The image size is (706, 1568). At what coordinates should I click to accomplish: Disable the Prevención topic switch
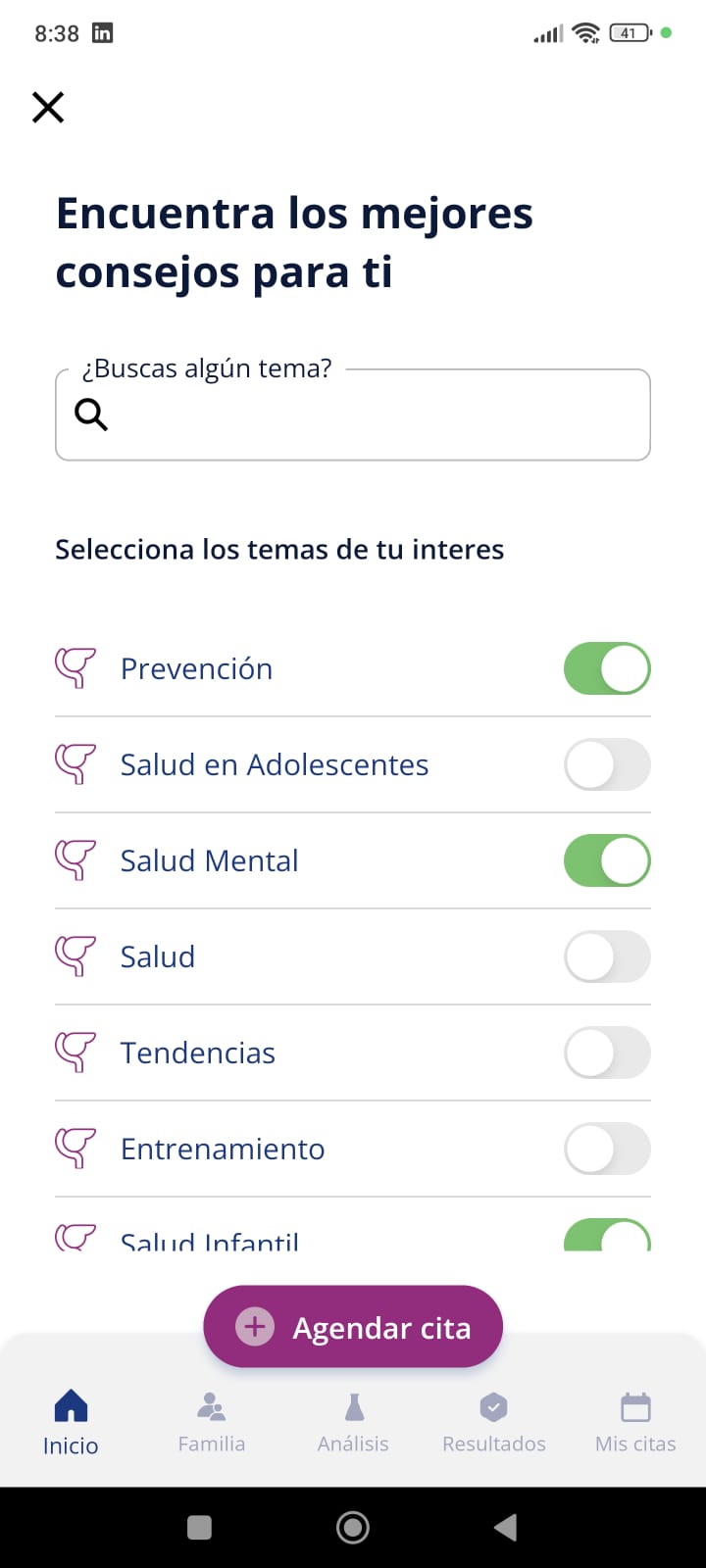click(607, 668)
